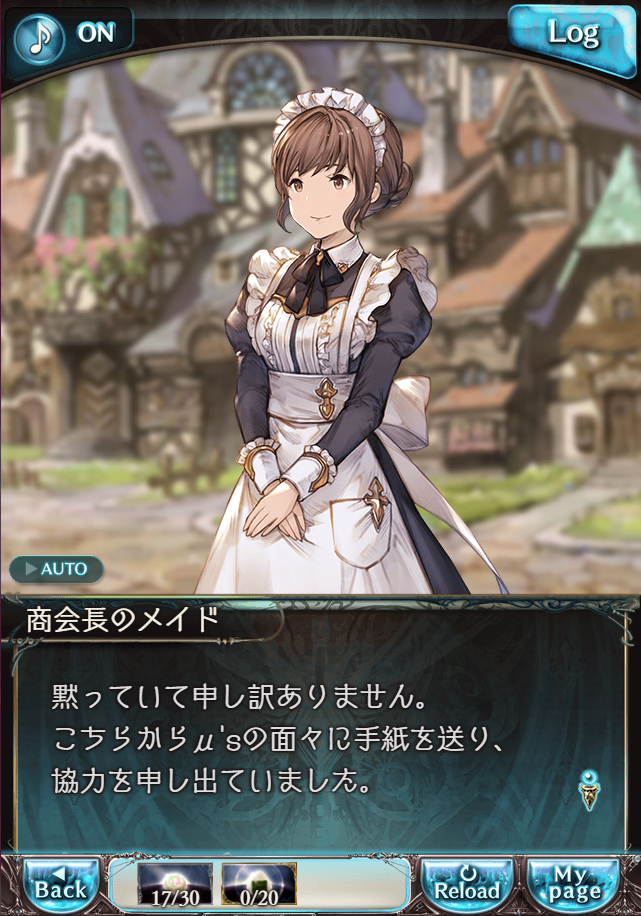Enable AUTO dialogue advance
The image size is (641, 916).
pos(57,569)
